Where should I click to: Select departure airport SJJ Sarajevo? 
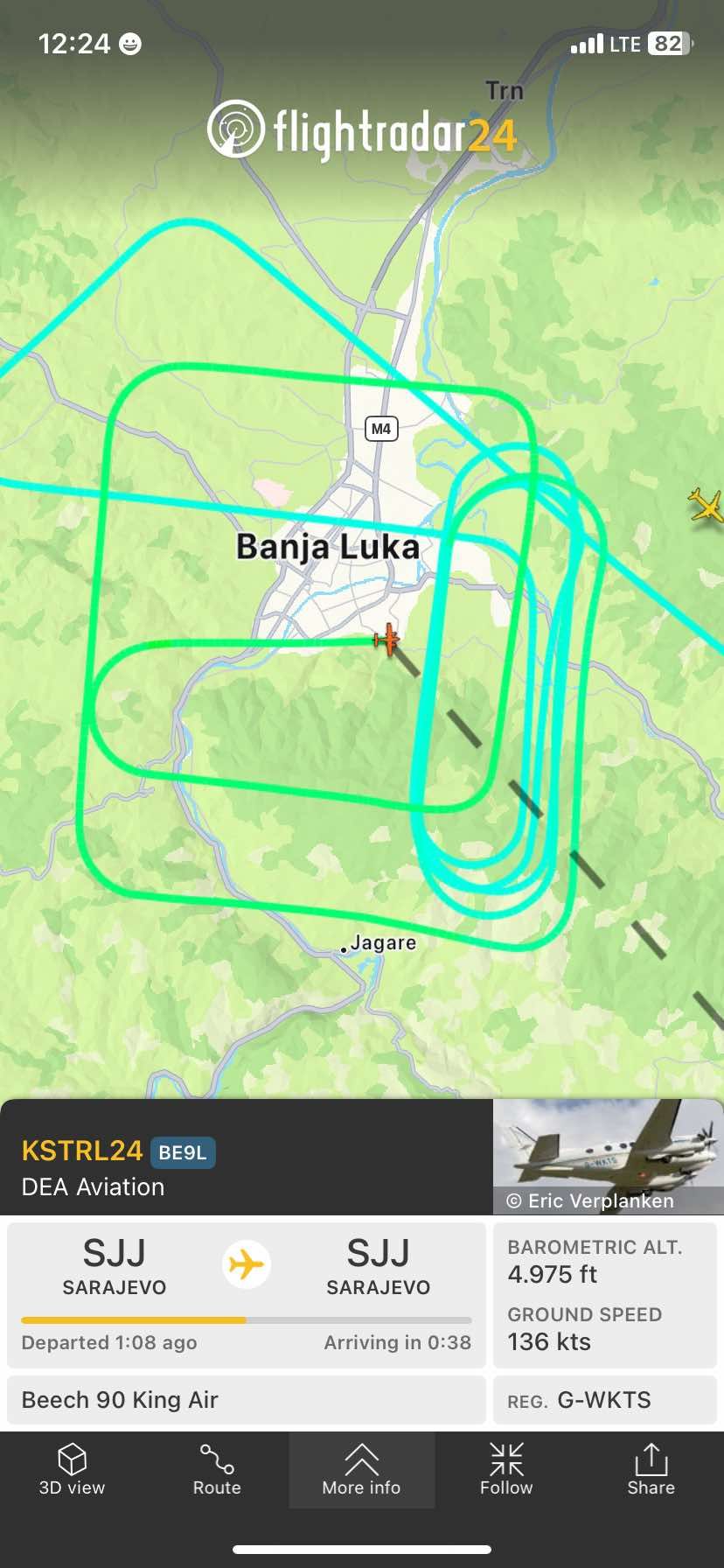[114, 1264]
